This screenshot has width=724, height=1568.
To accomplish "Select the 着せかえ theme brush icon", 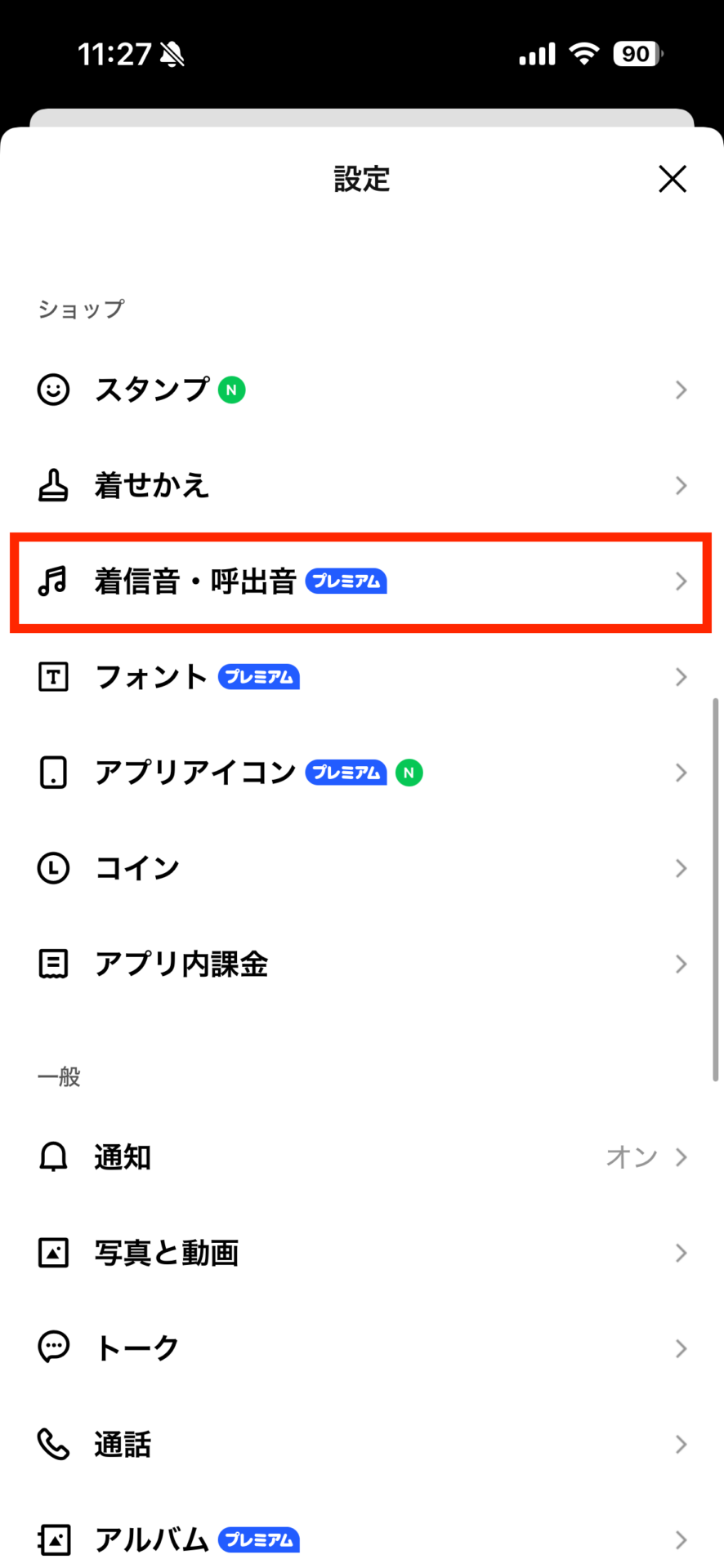I will point(52,485).
